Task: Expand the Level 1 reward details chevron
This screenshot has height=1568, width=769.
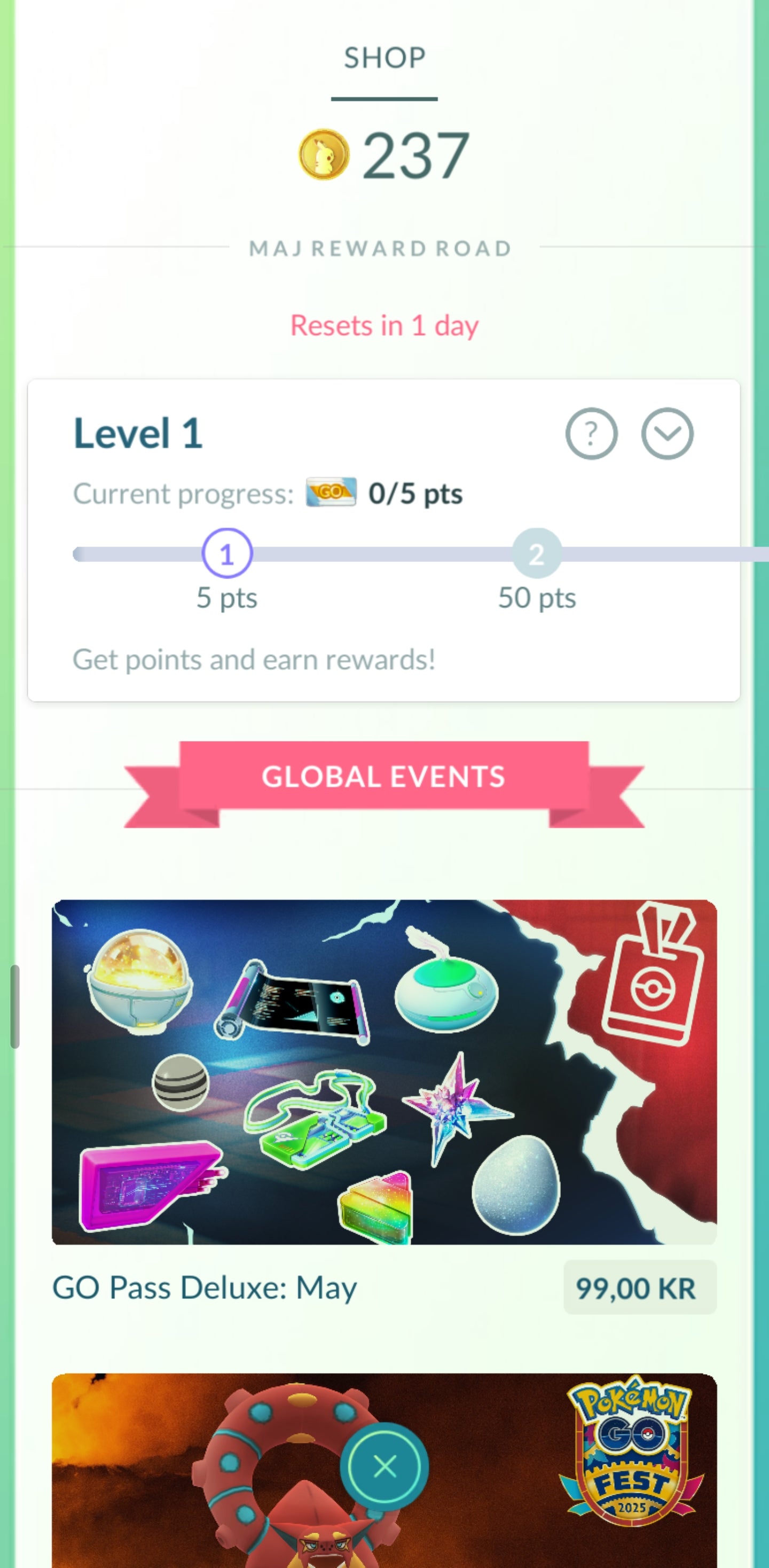Action: click(x=667, y=433)
